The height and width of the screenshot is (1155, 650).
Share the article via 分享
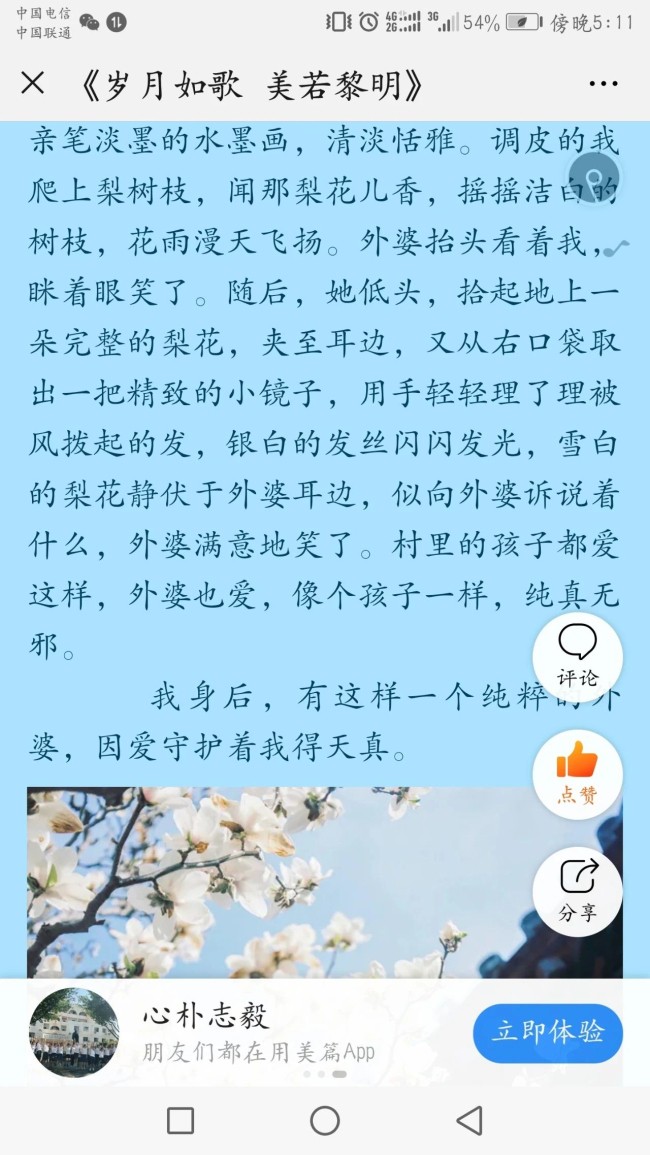pyautogui.click(x=577, y=890)
